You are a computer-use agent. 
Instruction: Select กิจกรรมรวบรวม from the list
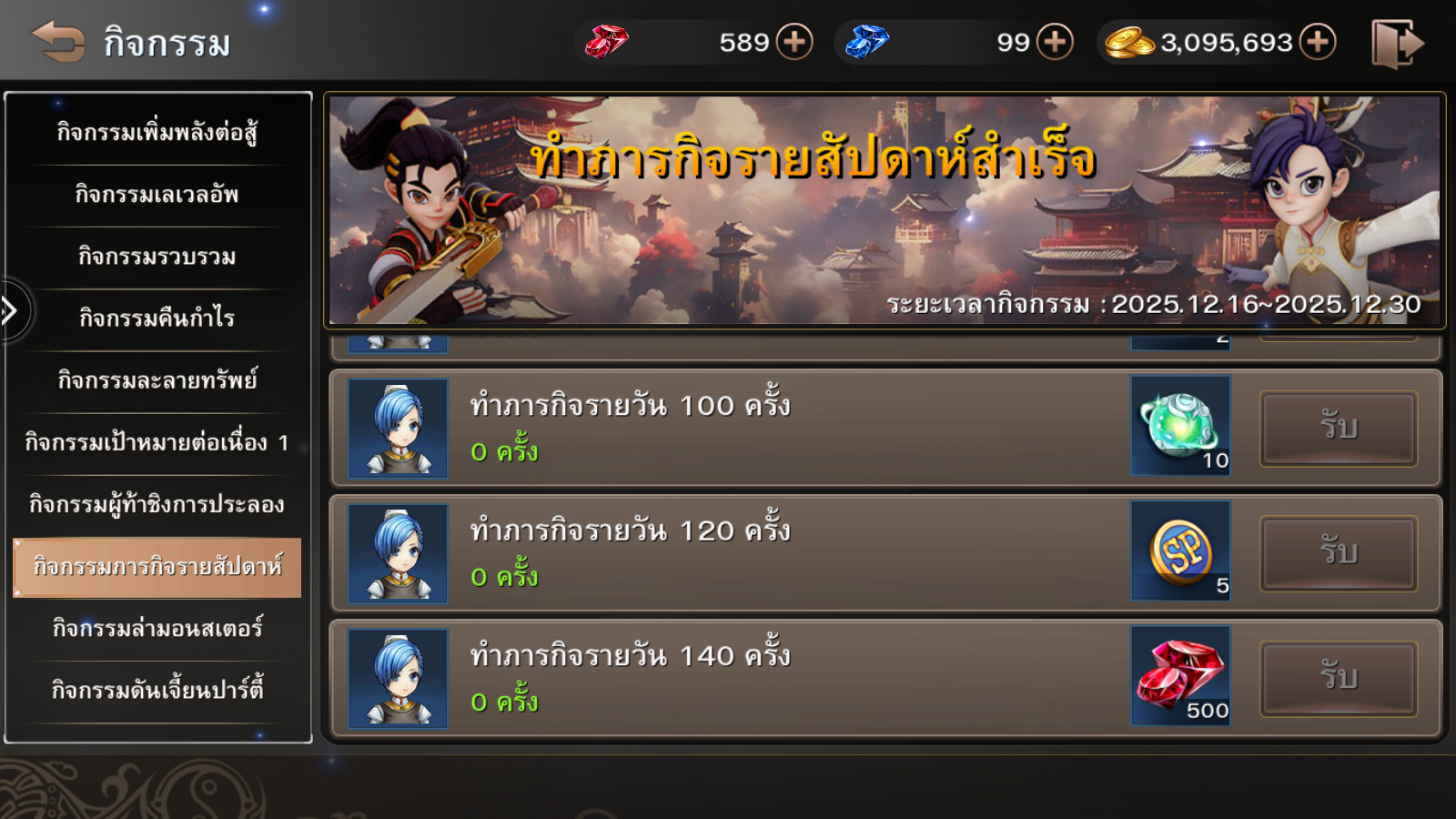click(x=157, y=257)
